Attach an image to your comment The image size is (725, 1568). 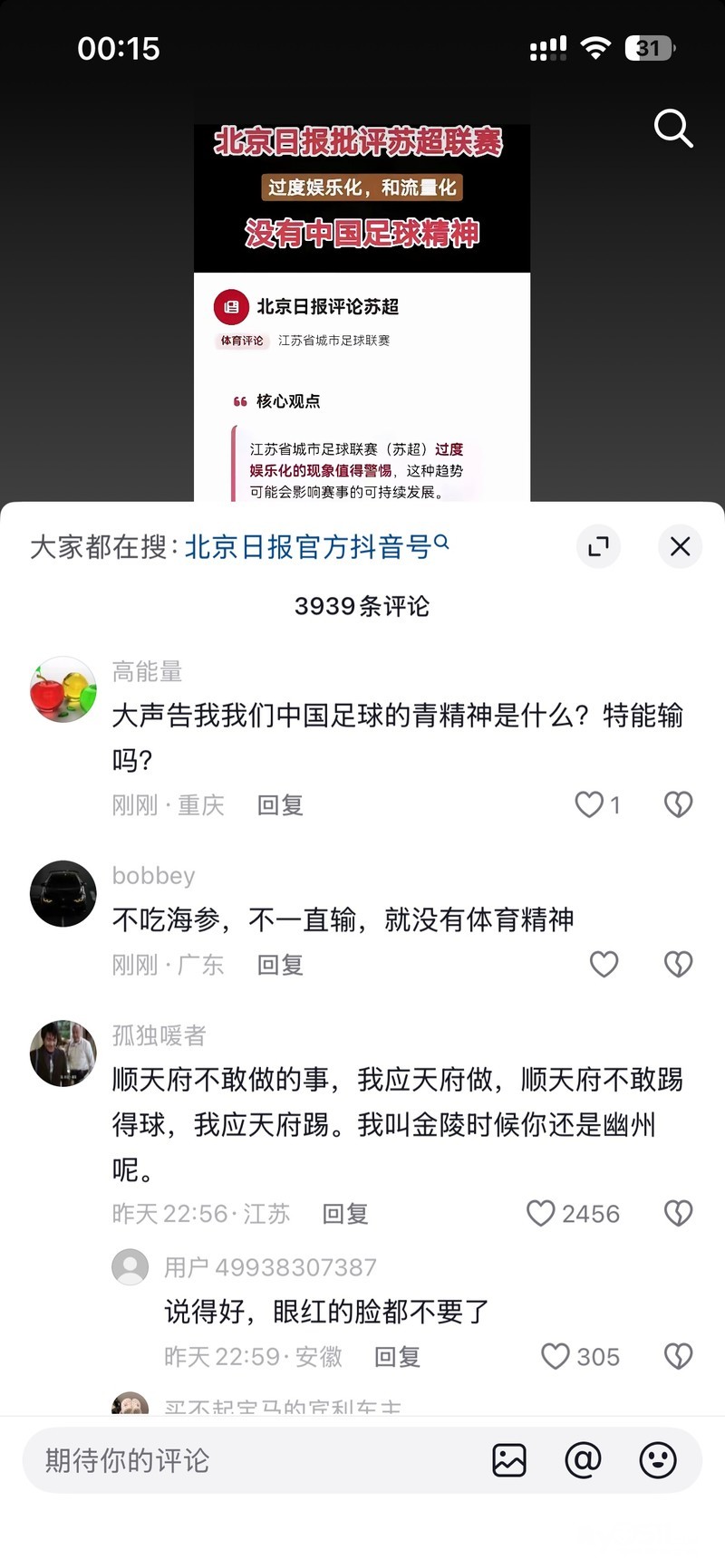tap(509, 1460)
